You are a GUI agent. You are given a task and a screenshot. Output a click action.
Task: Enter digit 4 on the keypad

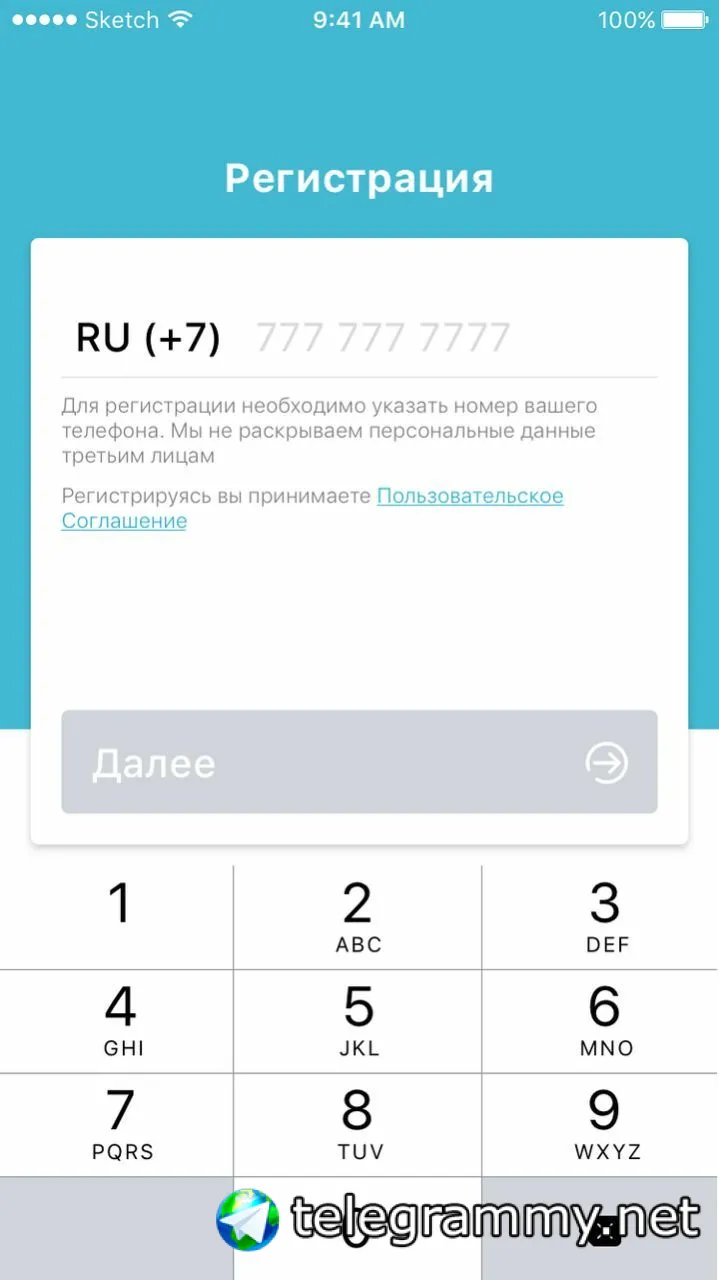click(118, 1021)
